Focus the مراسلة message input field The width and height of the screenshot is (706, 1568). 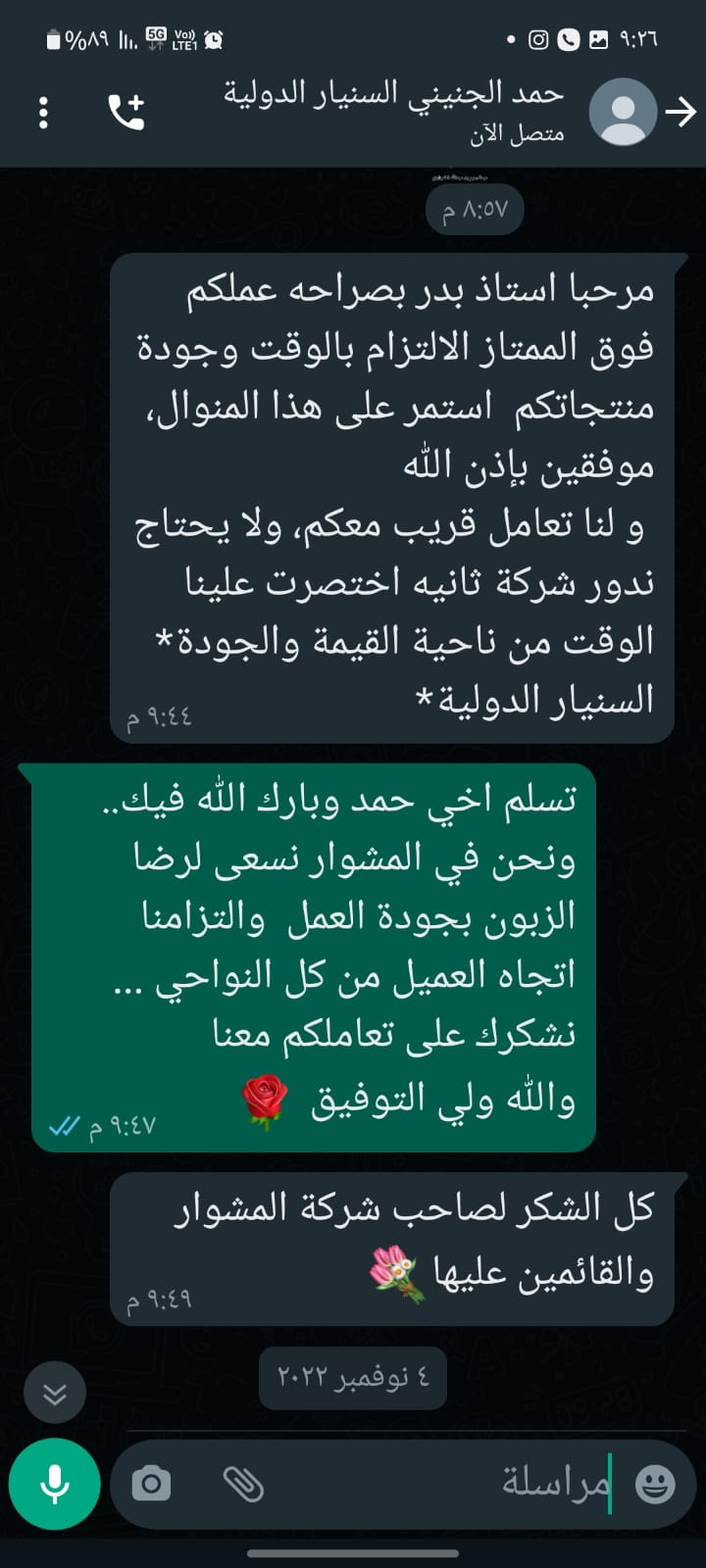441,1484
